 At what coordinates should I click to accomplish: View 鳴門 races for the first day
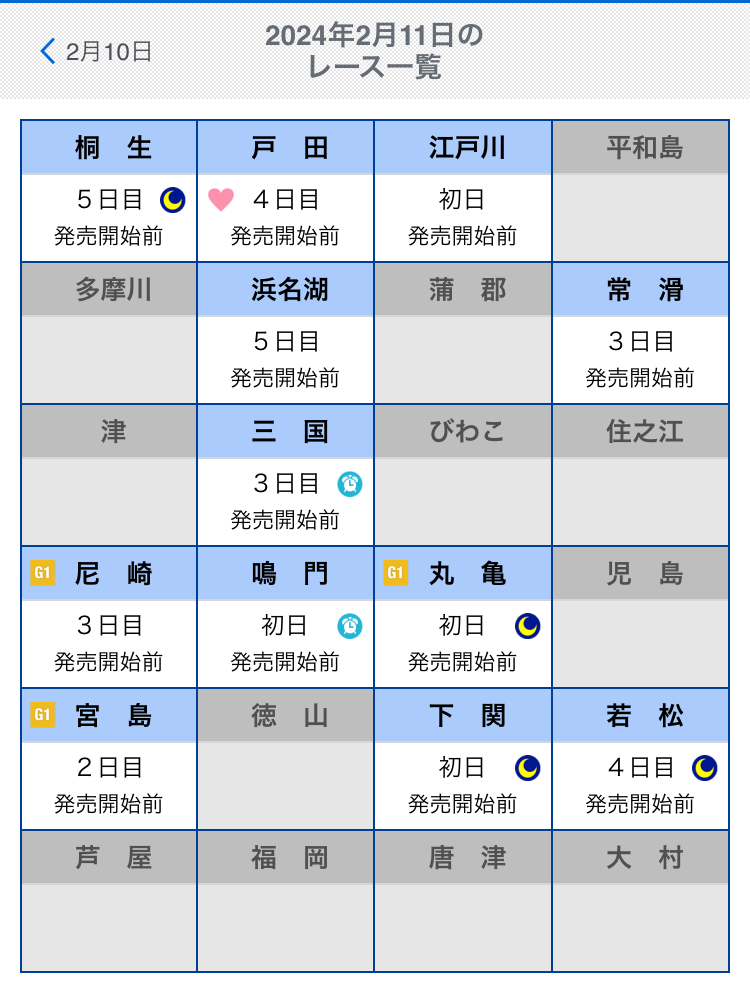(286, 617)
